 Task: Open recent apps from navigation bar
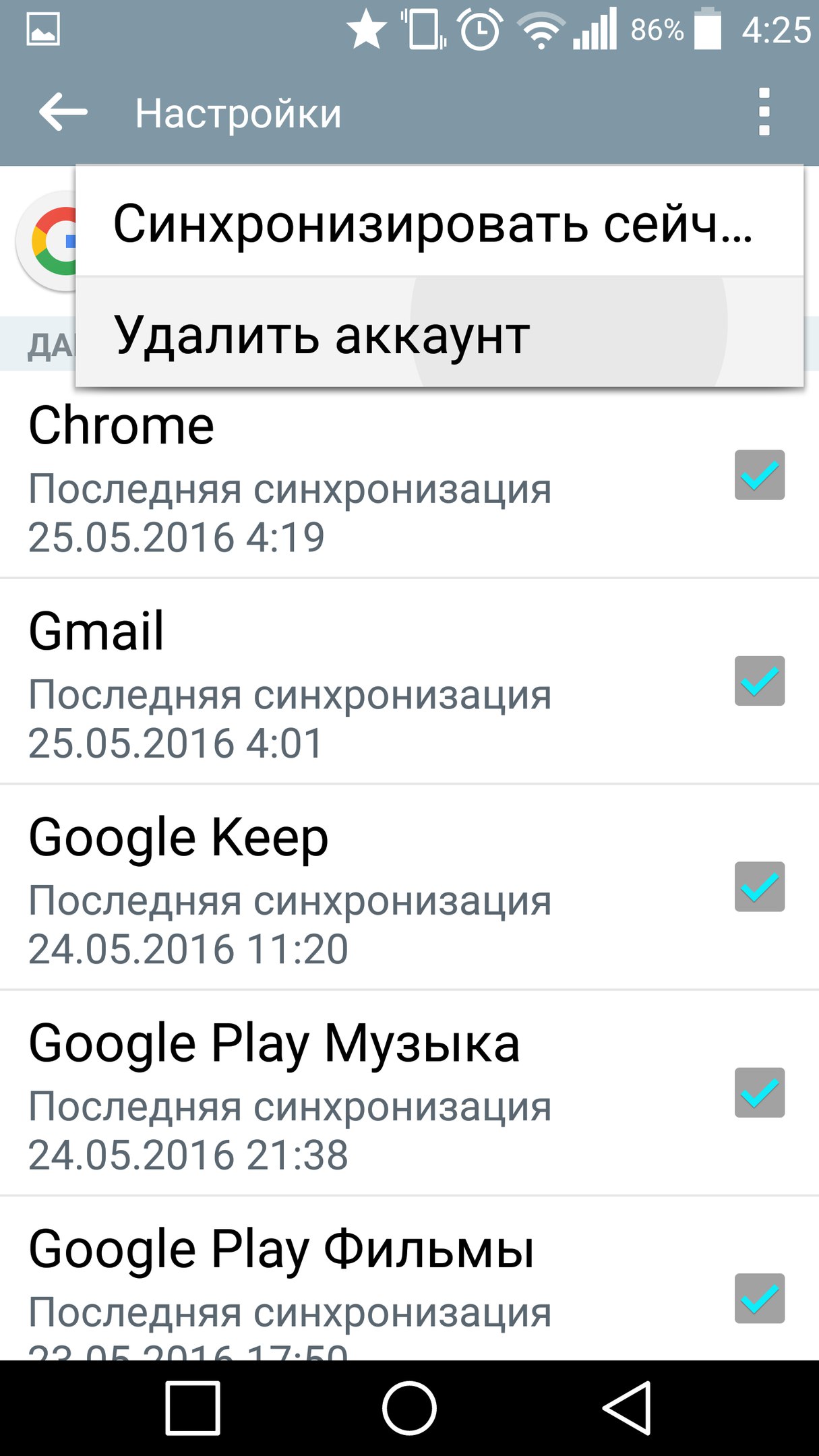[x=193, y=1408]
